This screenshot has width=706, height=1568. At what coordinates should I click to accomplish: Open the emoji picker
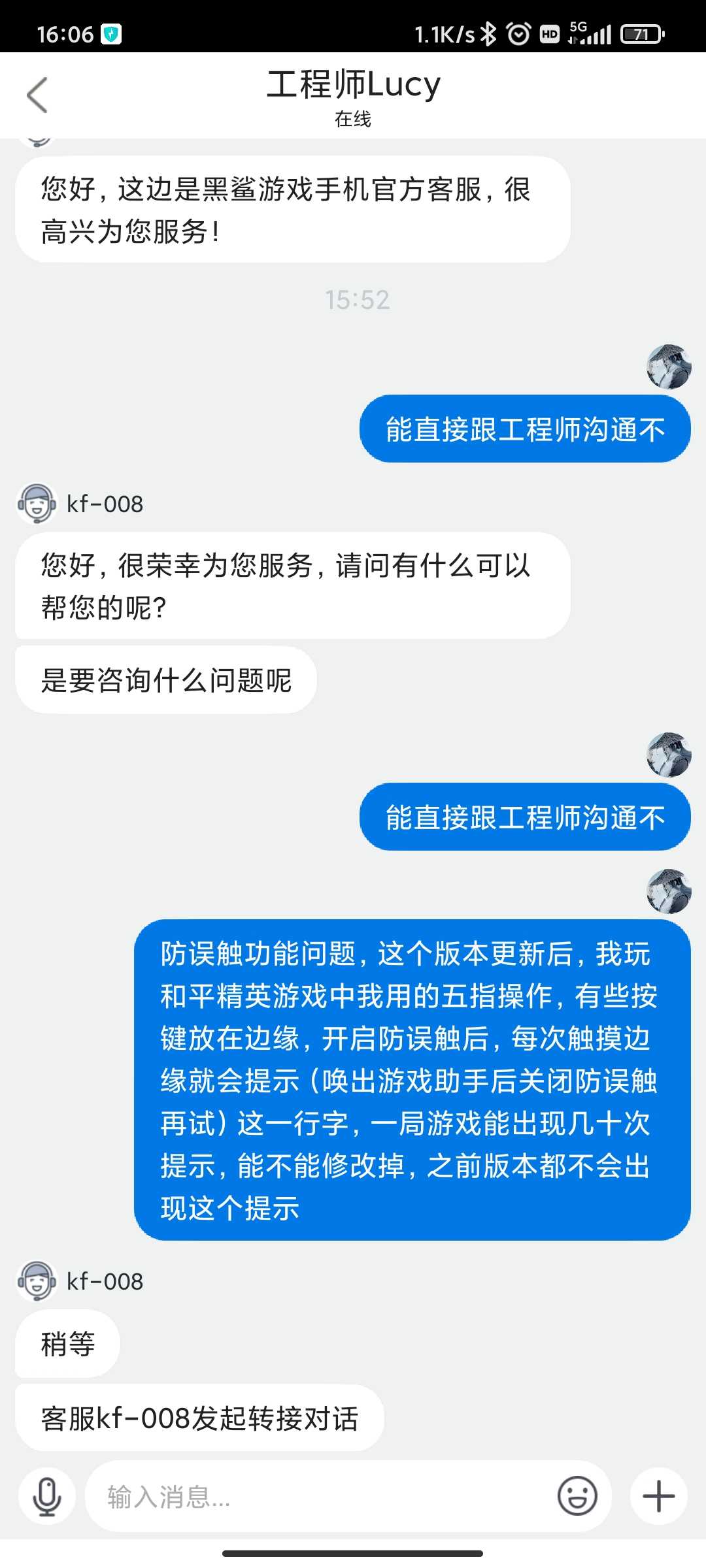point(577,1495)
